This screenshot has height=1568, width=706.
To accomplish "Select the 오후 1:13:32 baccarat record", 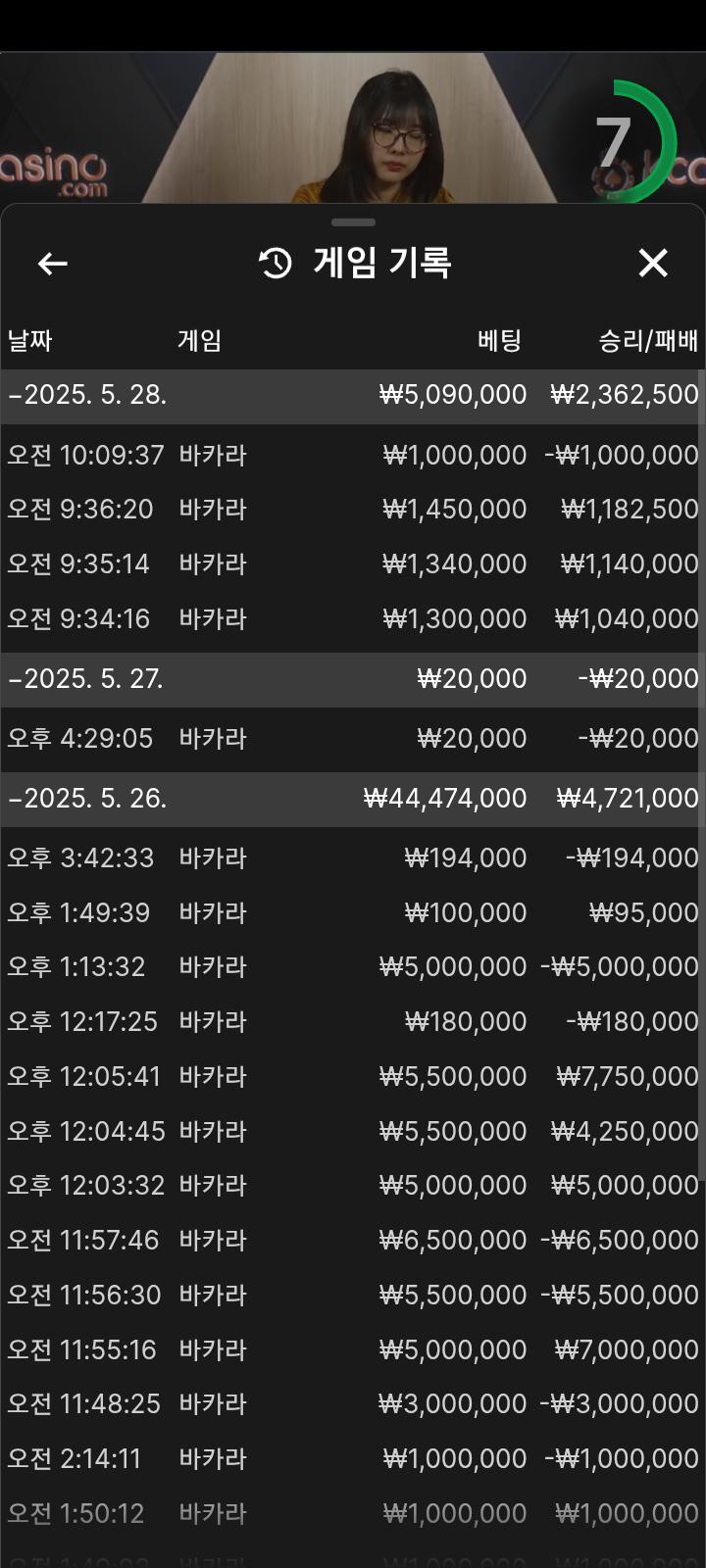I will pyautogui.click(x=353, y=967).
